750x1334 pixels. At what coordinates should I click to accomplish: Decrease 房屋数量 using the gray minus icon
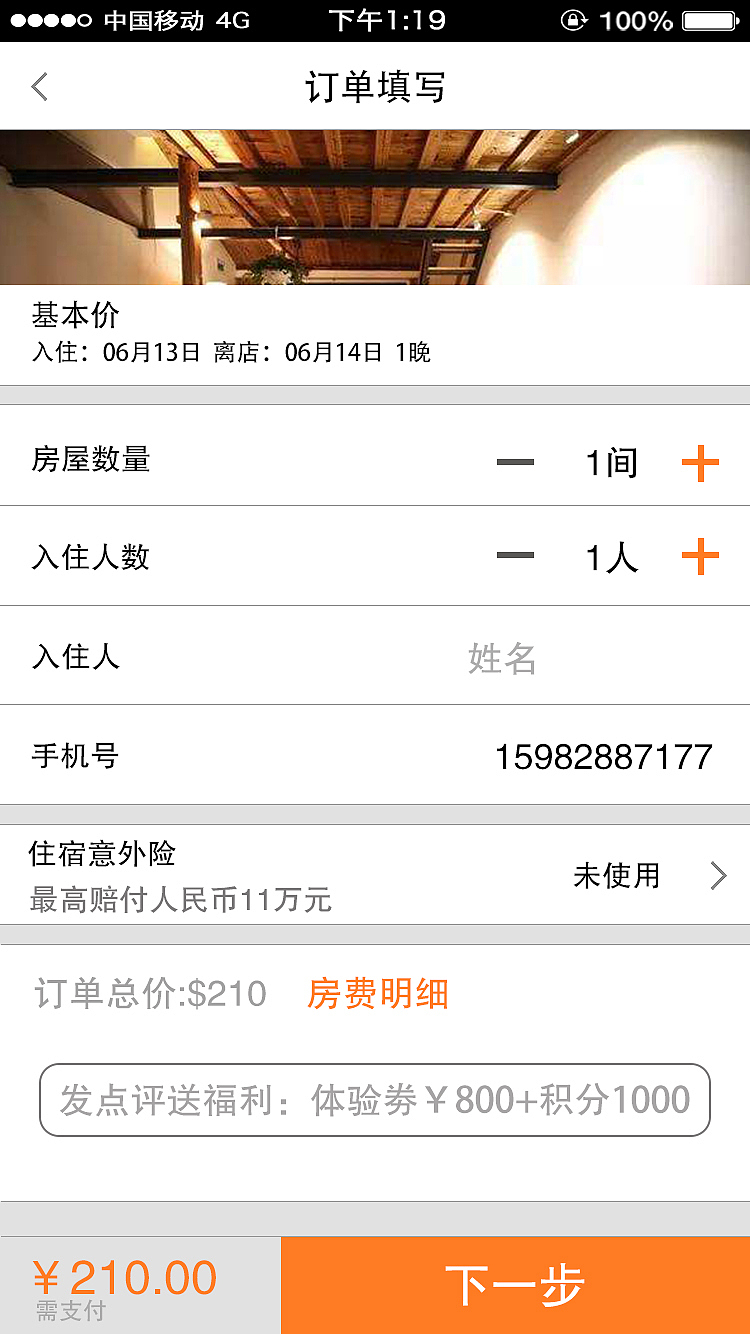click(x=515, y=461)
